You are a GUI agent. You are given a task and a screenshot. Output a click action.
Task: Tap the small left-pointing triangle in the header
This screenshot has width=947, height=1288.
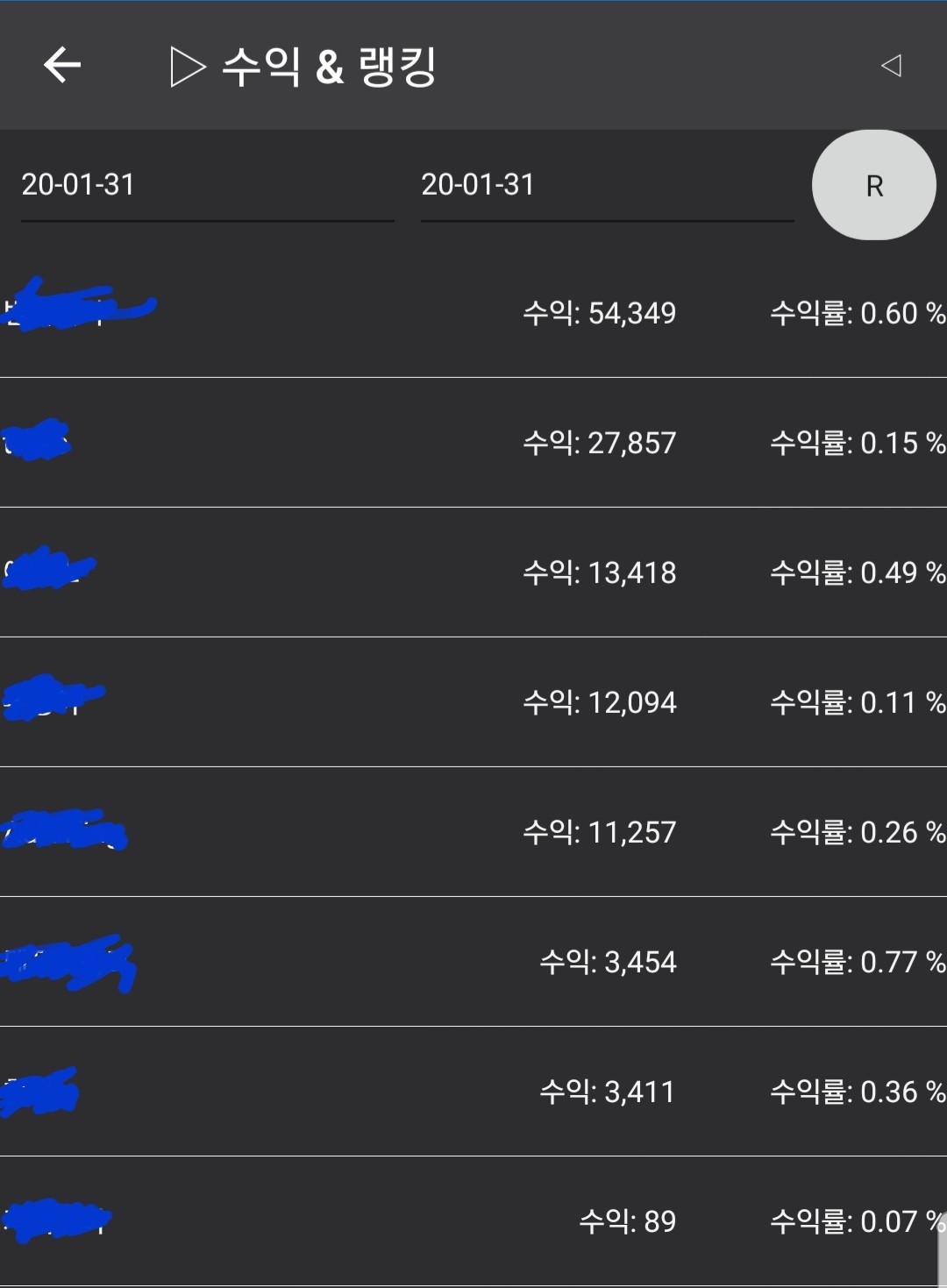[x=891, y=66]
